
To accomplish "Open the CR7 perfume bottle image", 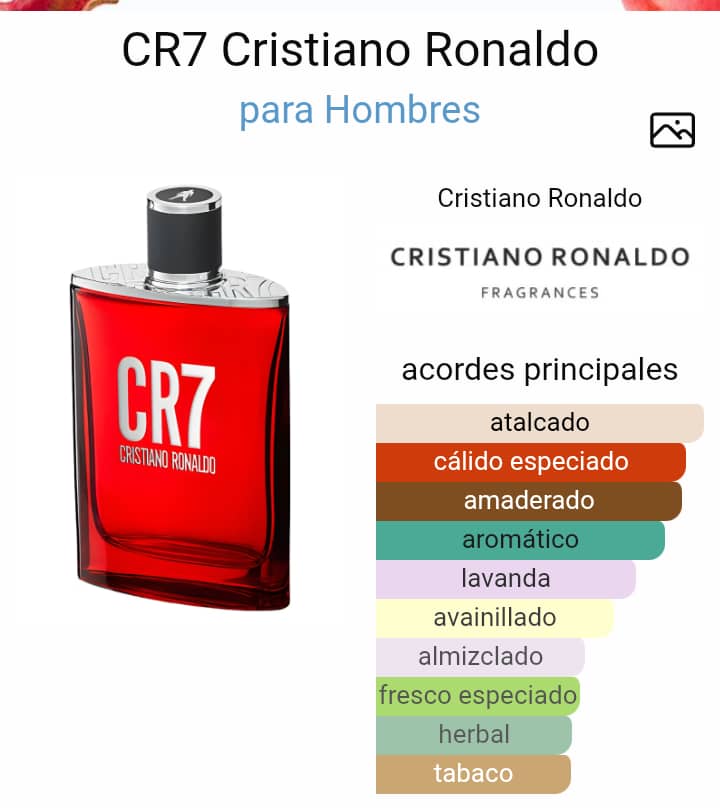I will tap(182, 400).
